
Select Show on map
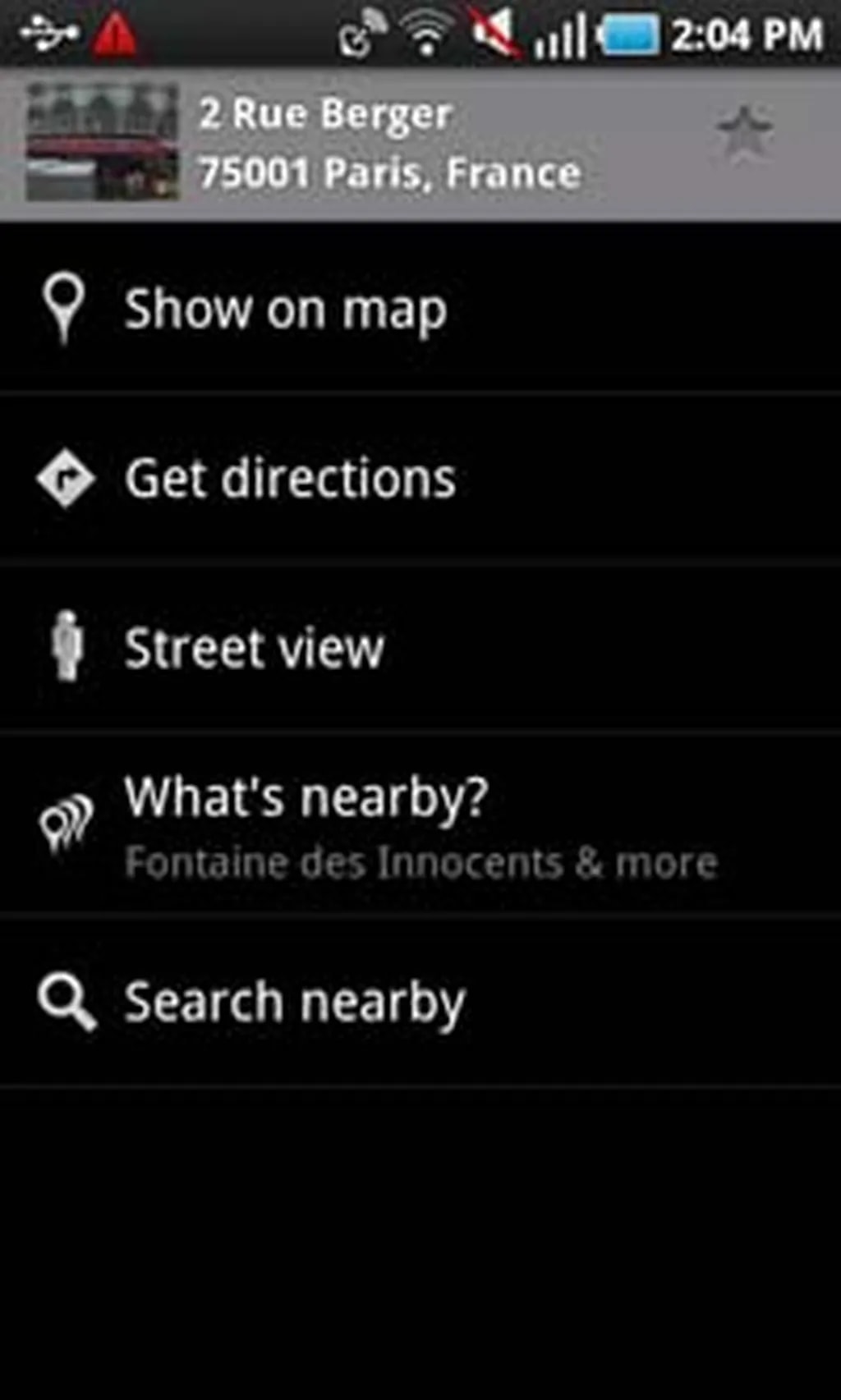pos(285,310)
